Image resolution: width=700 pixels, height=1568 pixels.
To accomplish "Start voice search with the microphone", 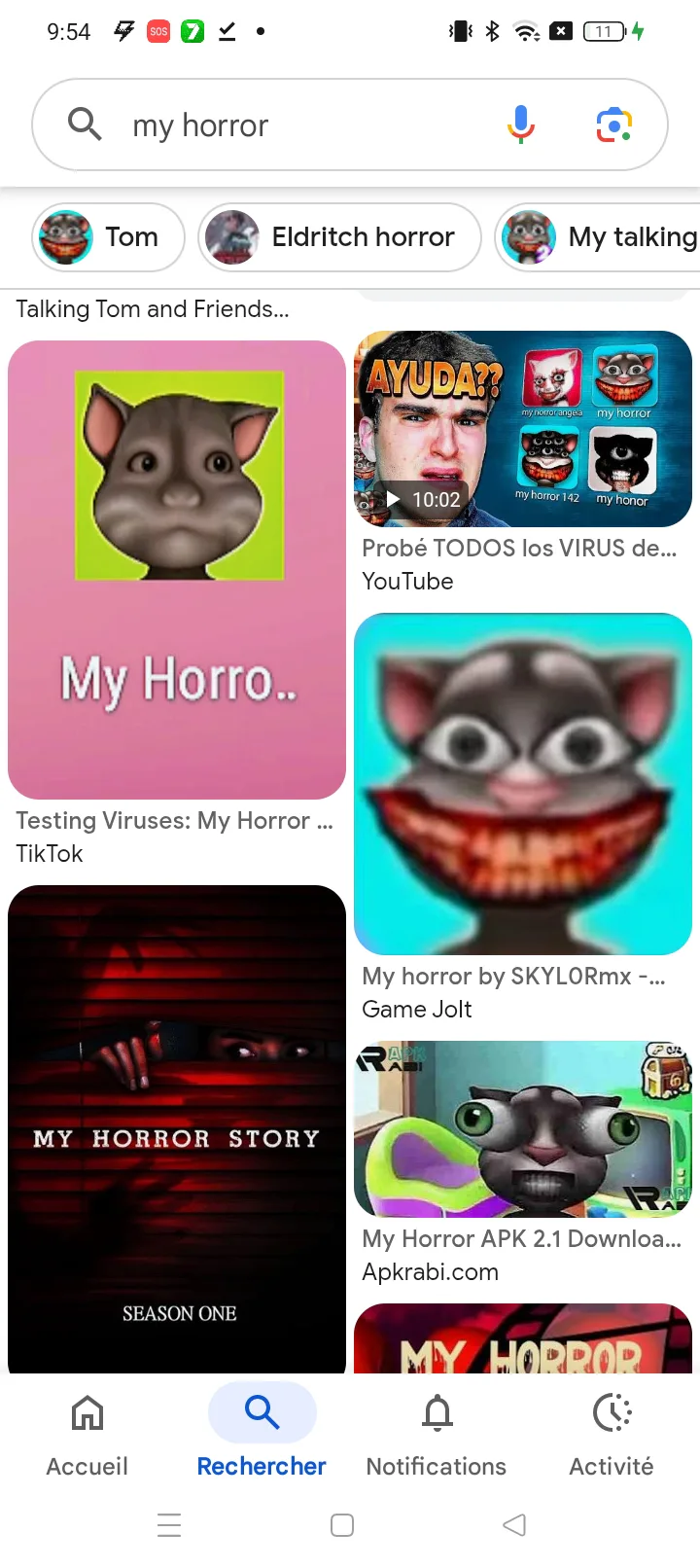I will tap(521, 125).
